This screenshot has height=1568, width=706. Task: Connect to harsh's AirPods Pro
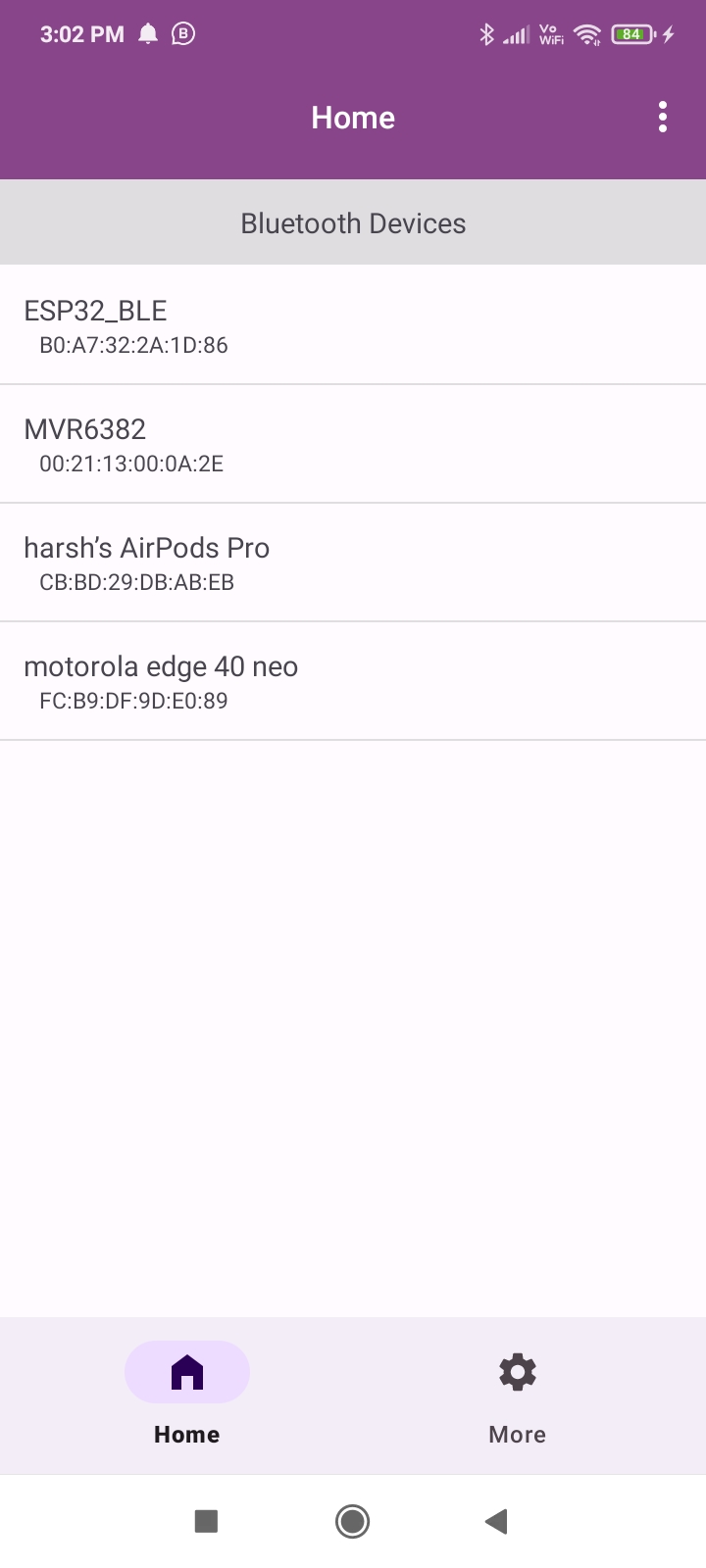coord(353,563)
